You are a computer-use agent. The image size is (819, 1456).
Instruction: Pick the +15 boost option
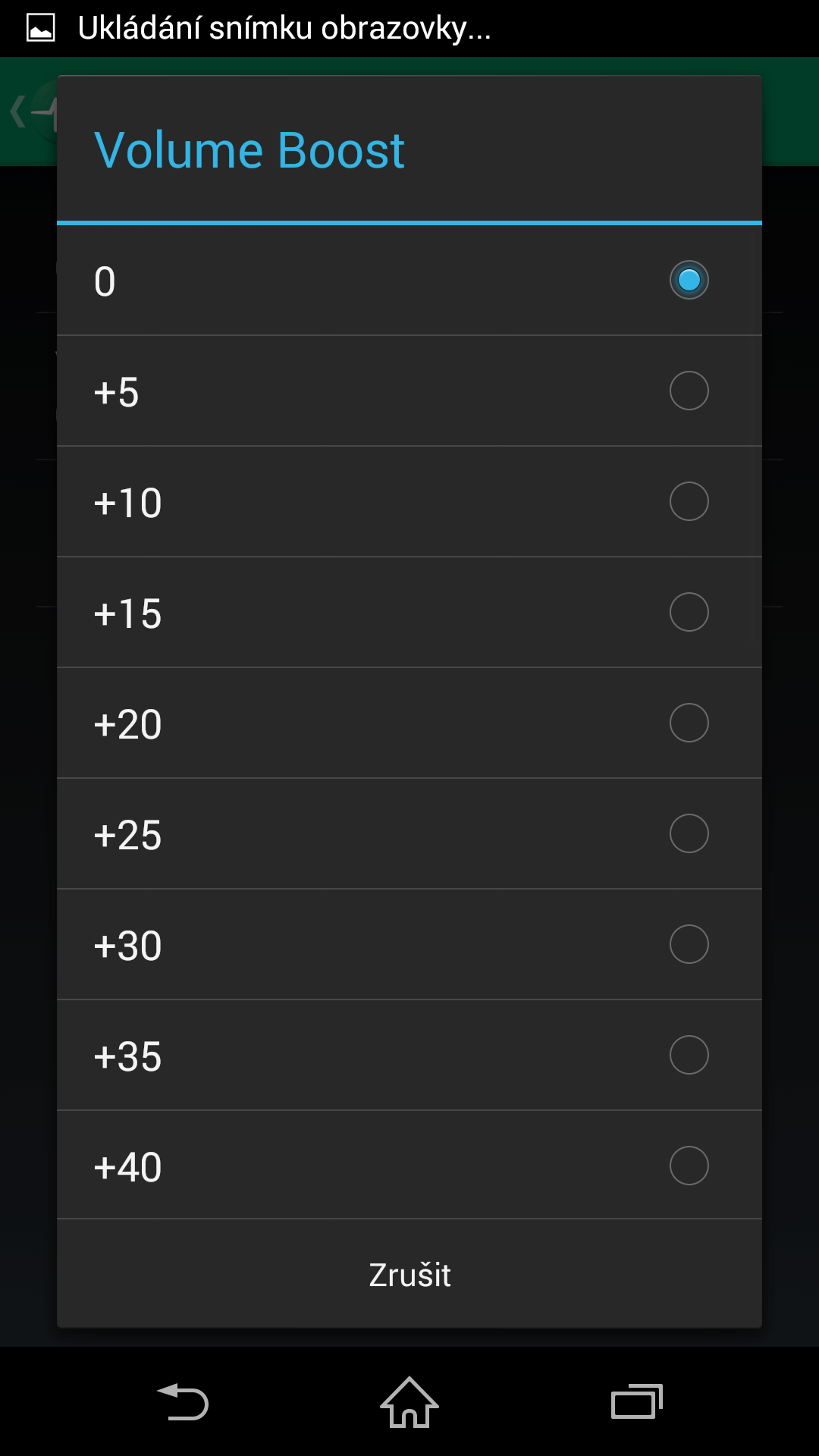409,613
